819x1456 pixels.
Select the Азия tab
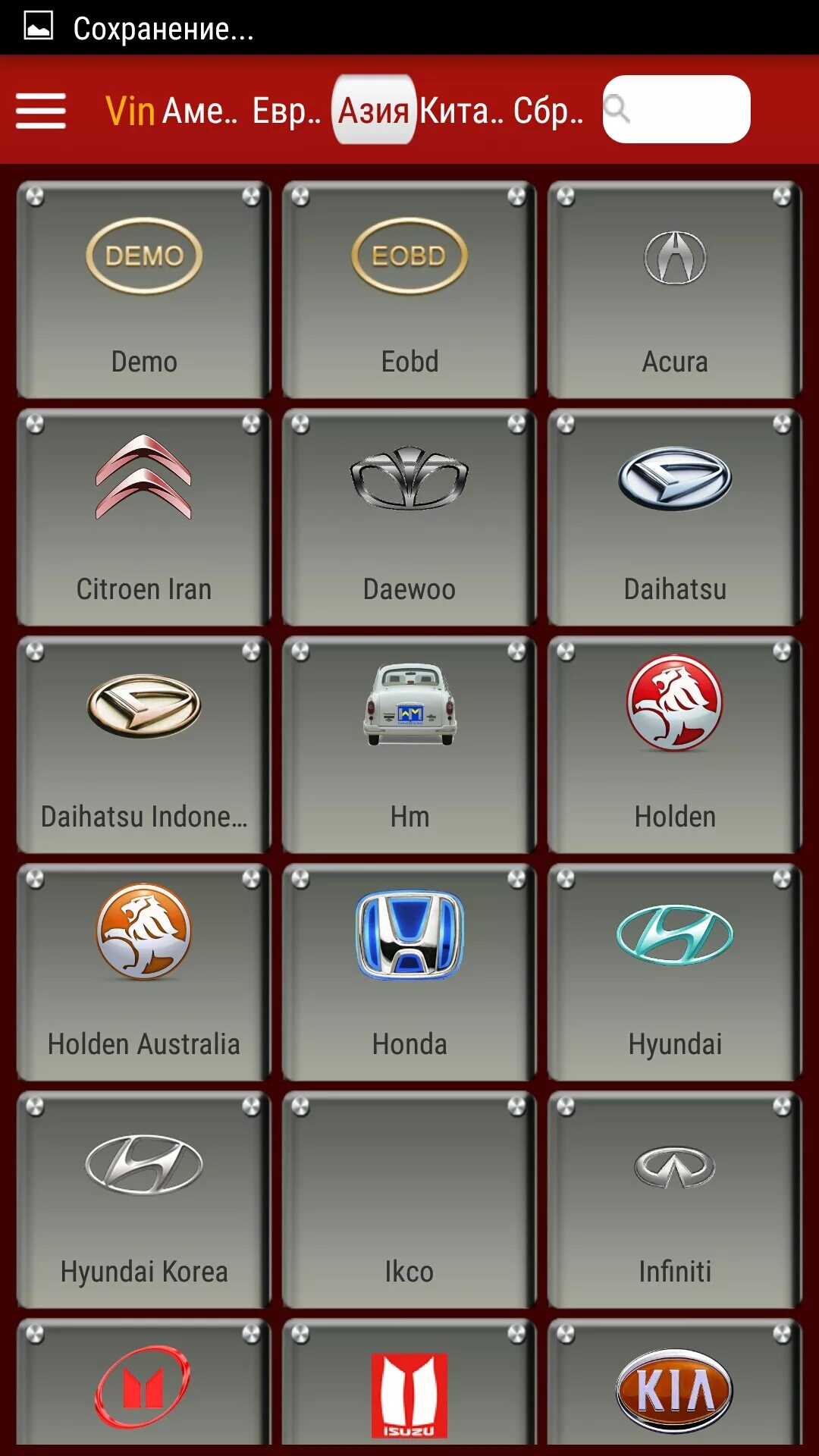373,111
